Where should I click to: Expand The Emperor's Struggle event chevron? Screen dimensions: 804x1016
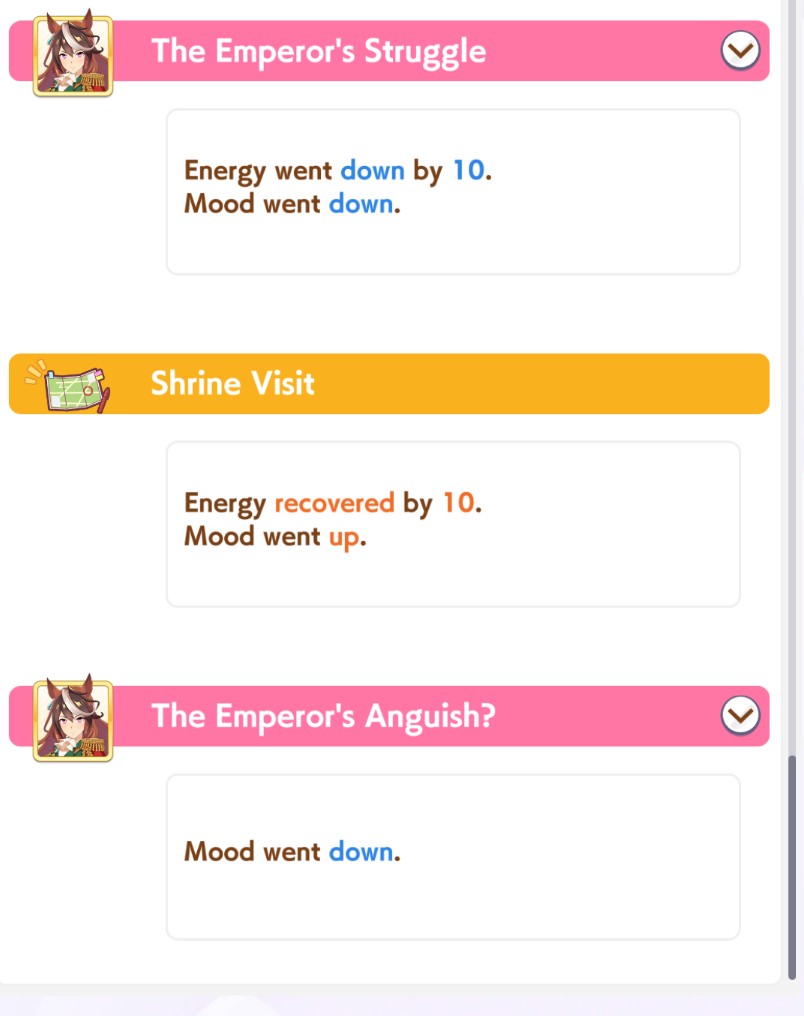pos(740,50)
